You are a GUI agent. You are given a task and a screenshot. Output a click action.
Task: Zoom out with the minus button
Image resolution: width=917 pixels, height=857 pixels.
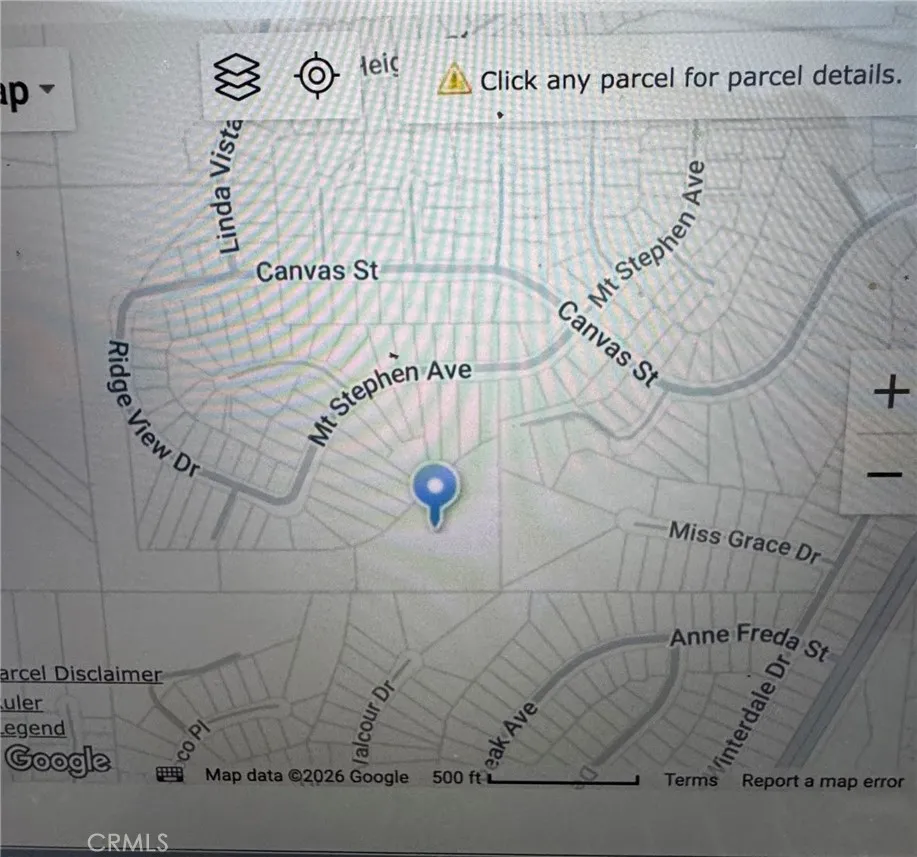click(884, 474)
